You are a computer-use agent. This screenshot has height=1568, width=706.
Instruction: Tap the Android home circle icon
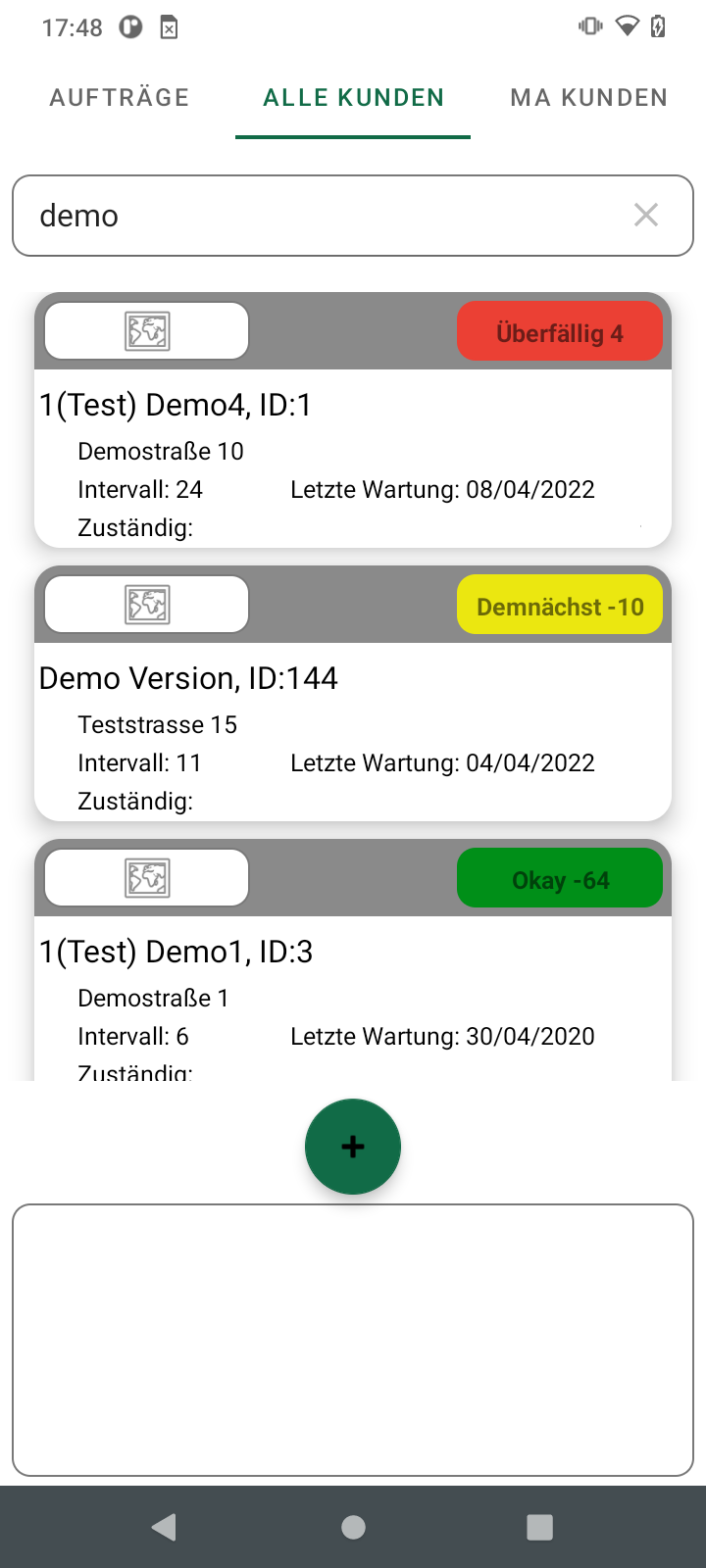353,1526
